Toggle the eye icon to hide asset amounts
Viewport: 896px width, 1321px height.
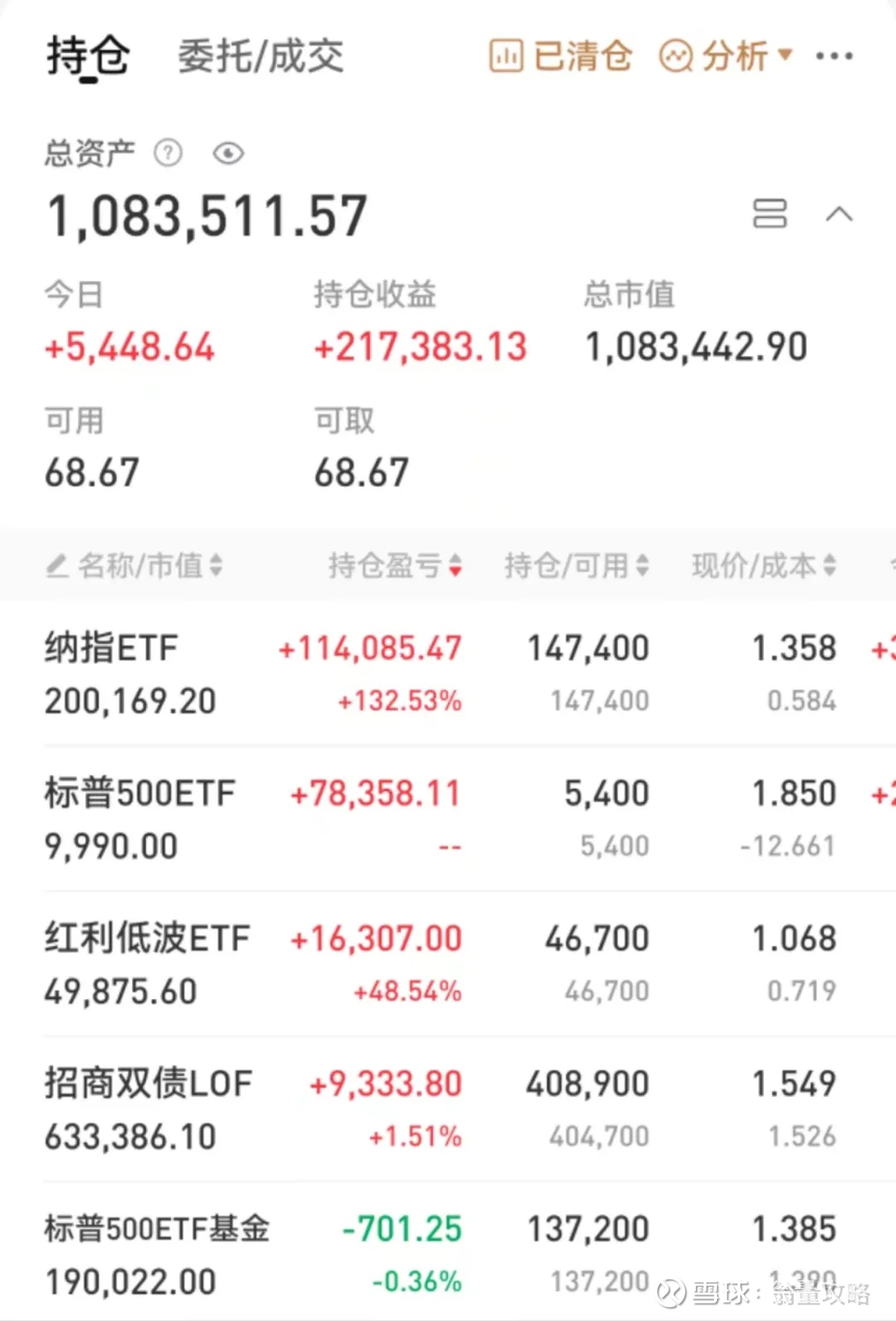click(227, 154)
